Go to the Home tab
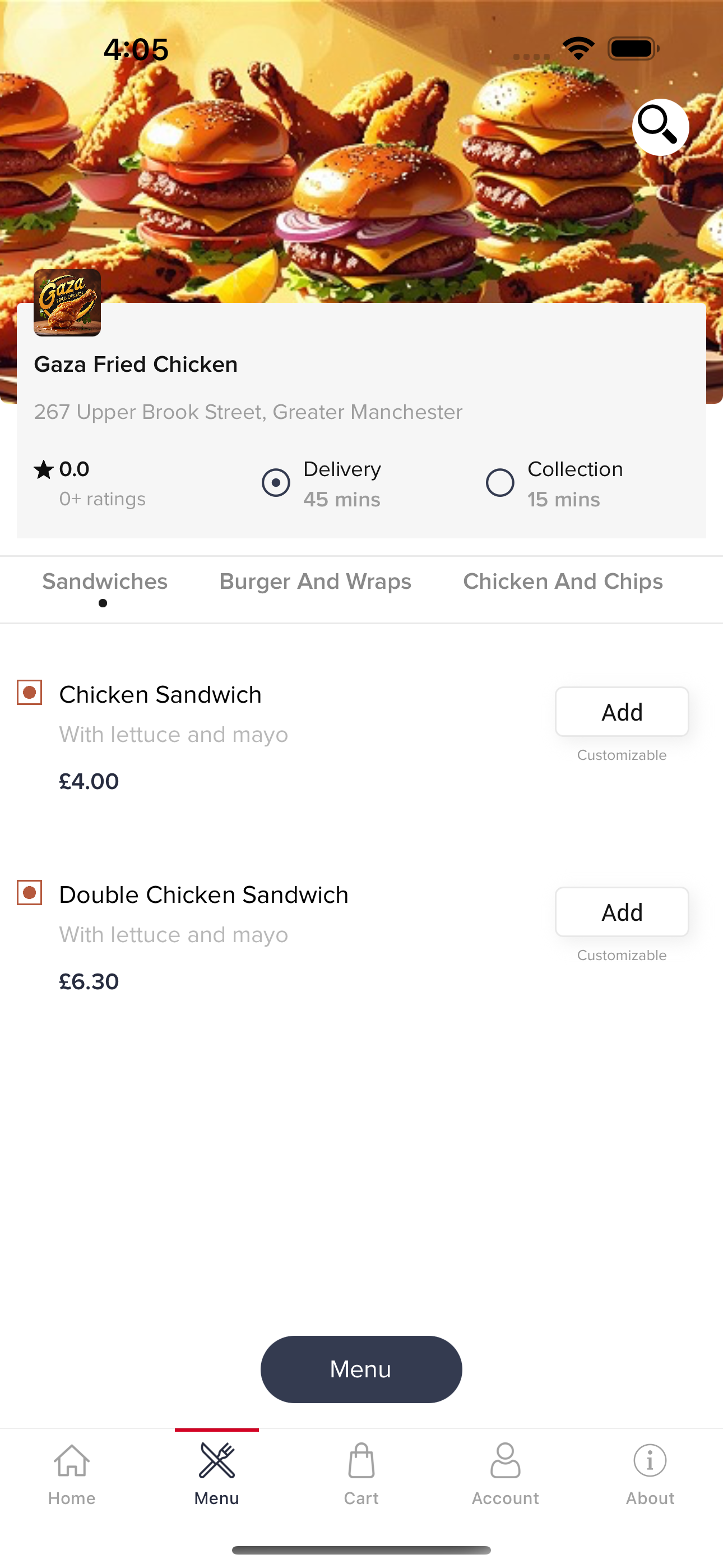 [x=72, y=1474]
